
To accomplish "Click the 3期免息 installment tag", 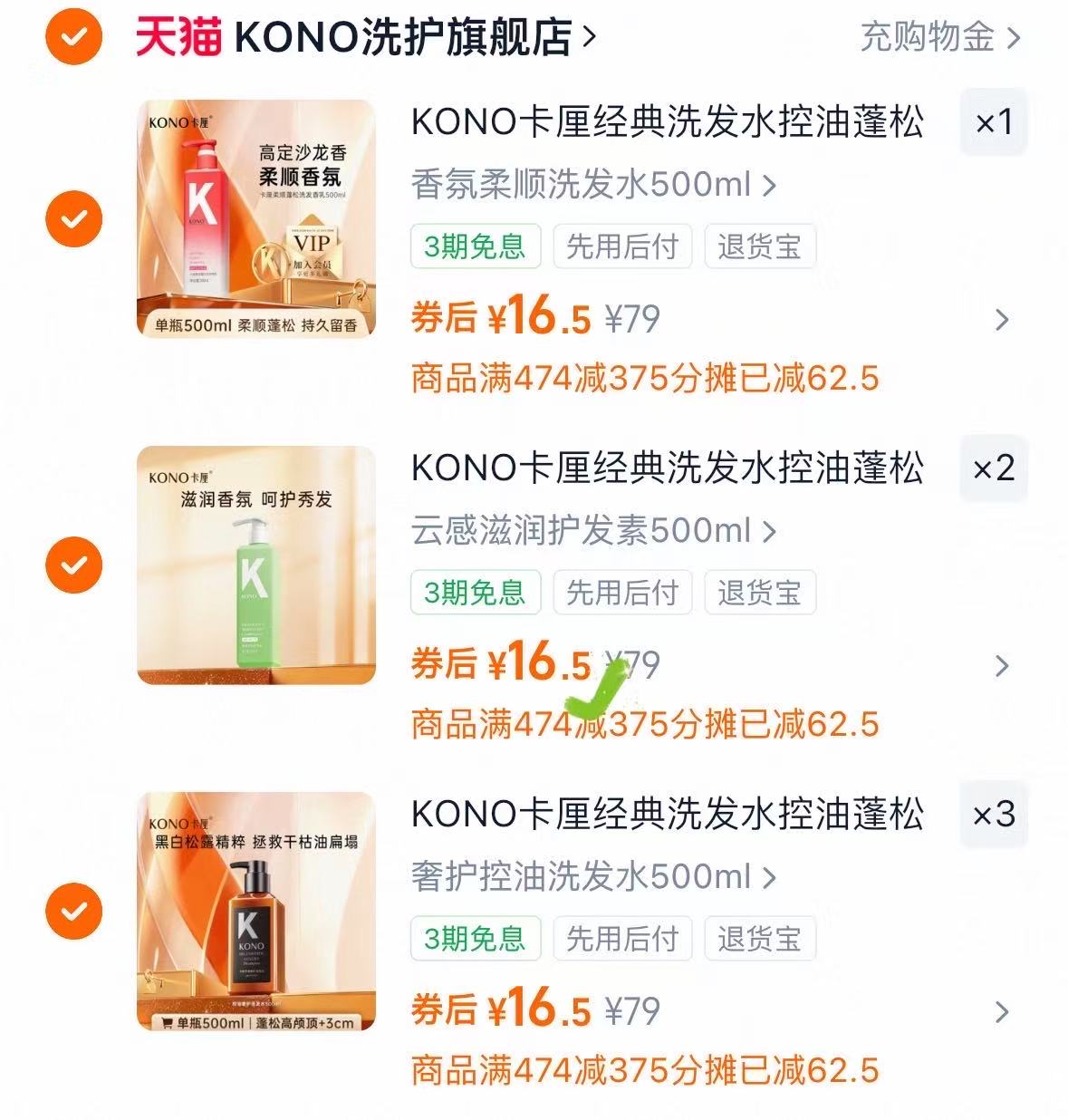I will tap(475, 246).
